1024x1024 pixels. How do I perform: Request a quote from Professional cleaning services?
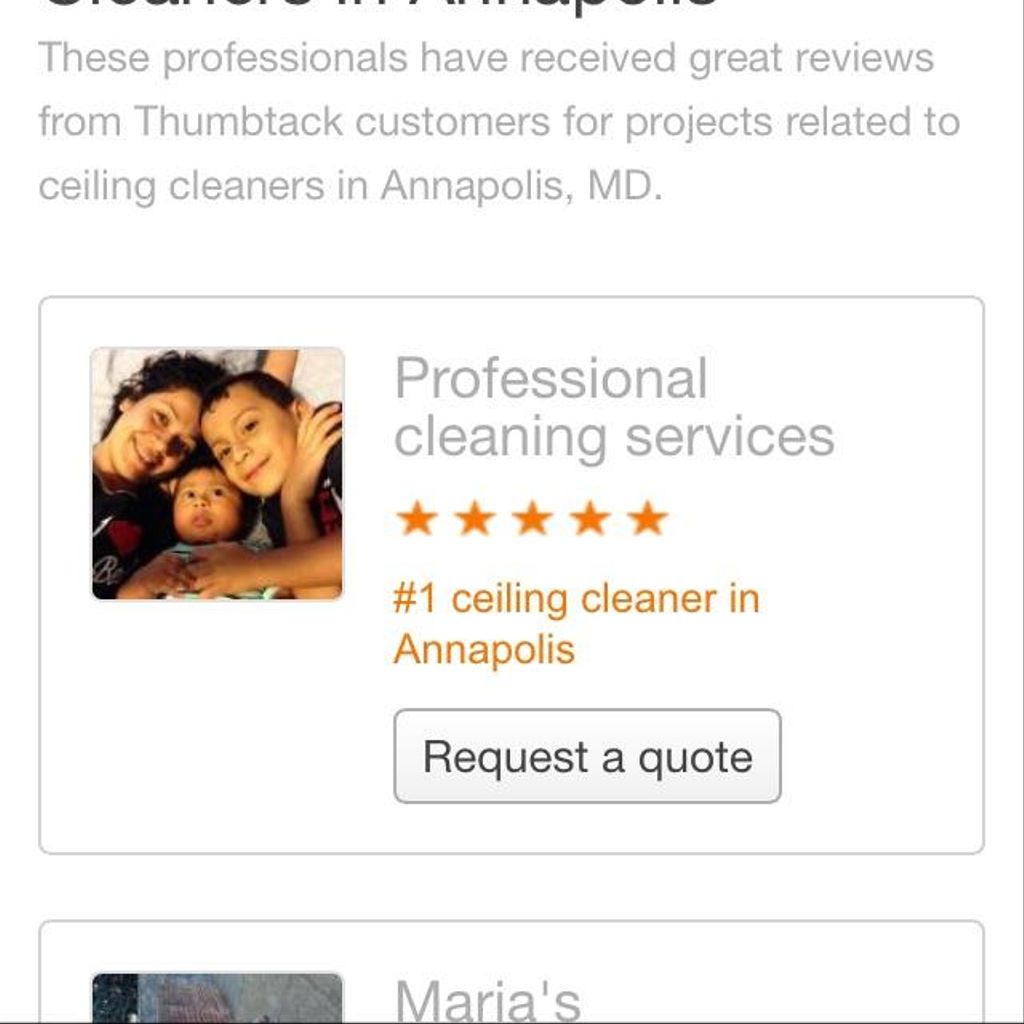click(x=587, y=756)
